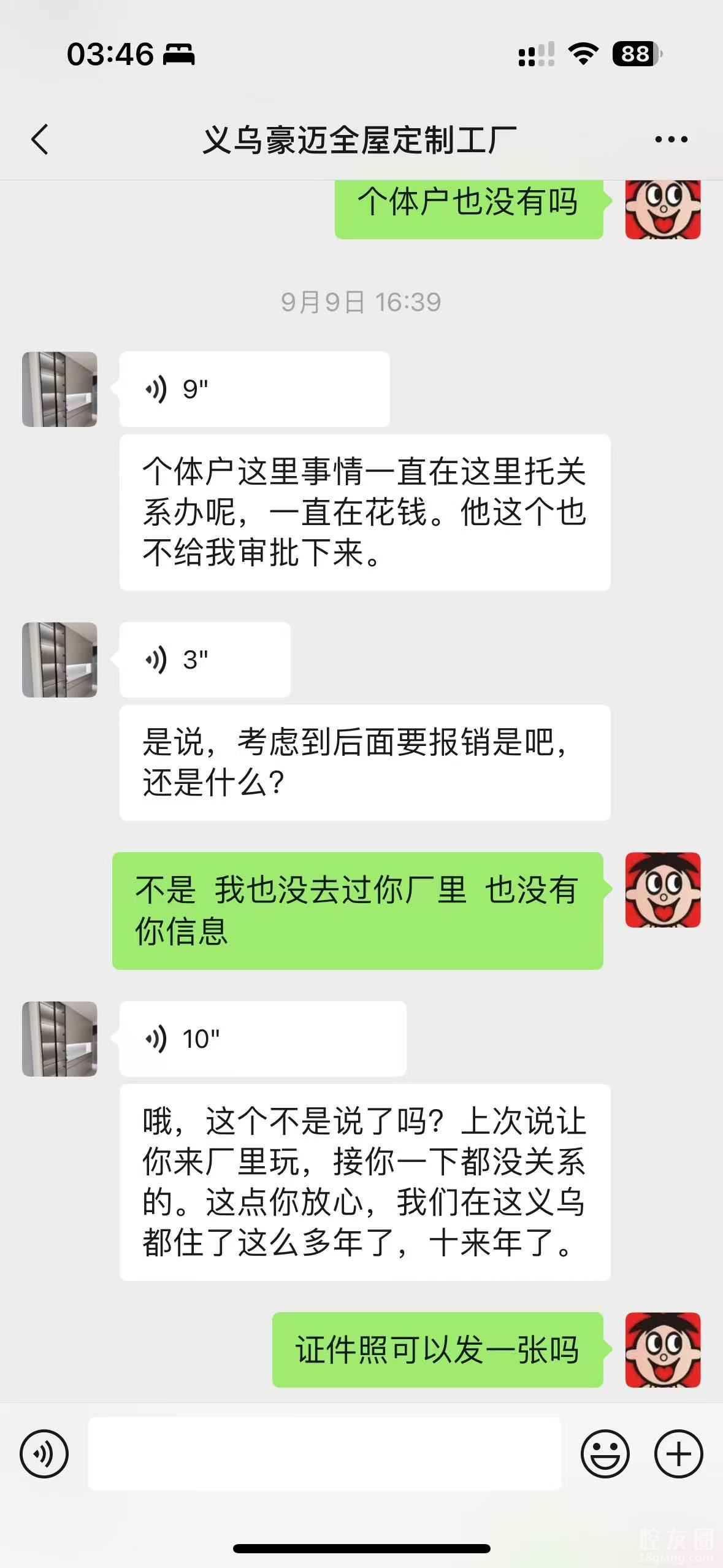Focus the message text field
The height and width of the screenshot is (1568, 723).
coord(324,1454)
